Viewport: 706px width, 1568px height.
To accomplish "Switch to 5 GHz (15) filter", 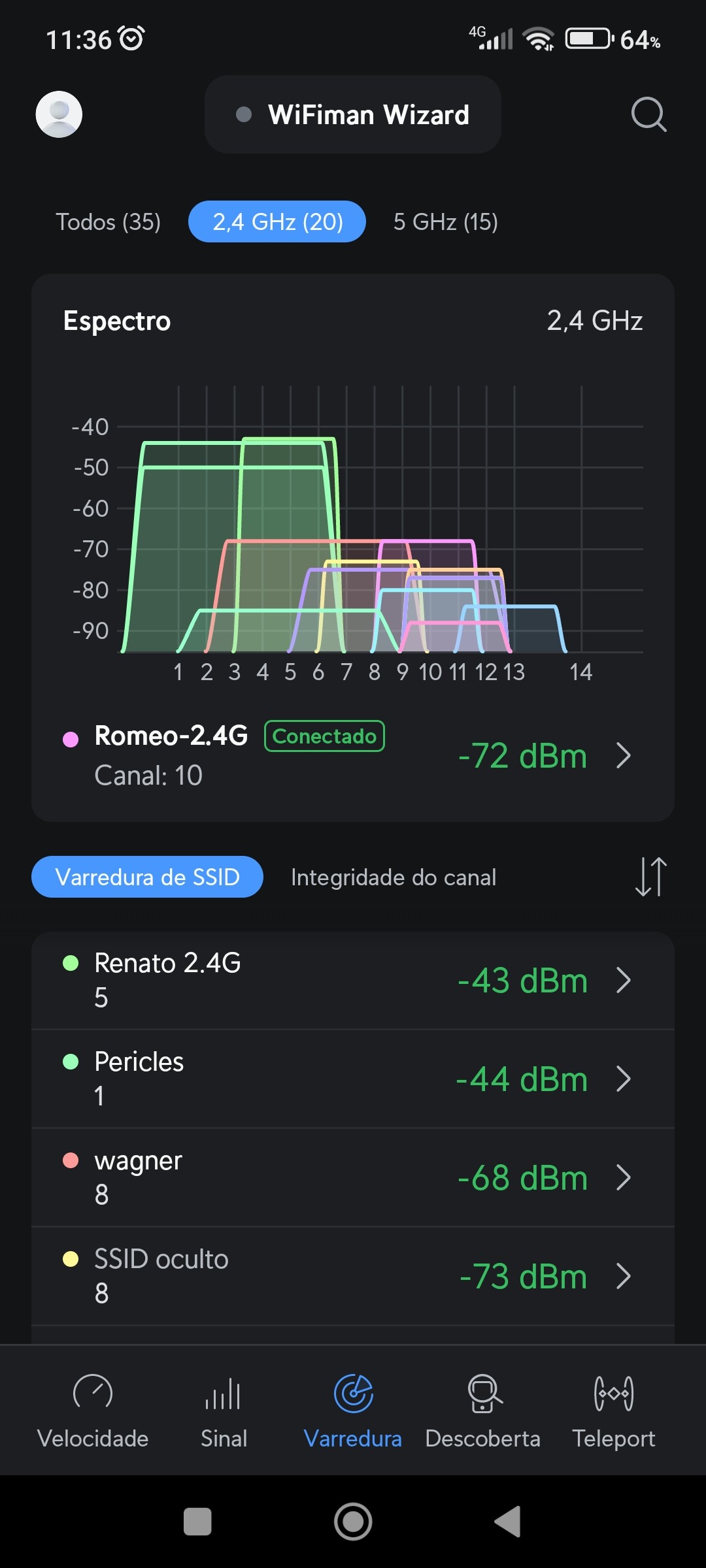I will click(x=445, y=222).
